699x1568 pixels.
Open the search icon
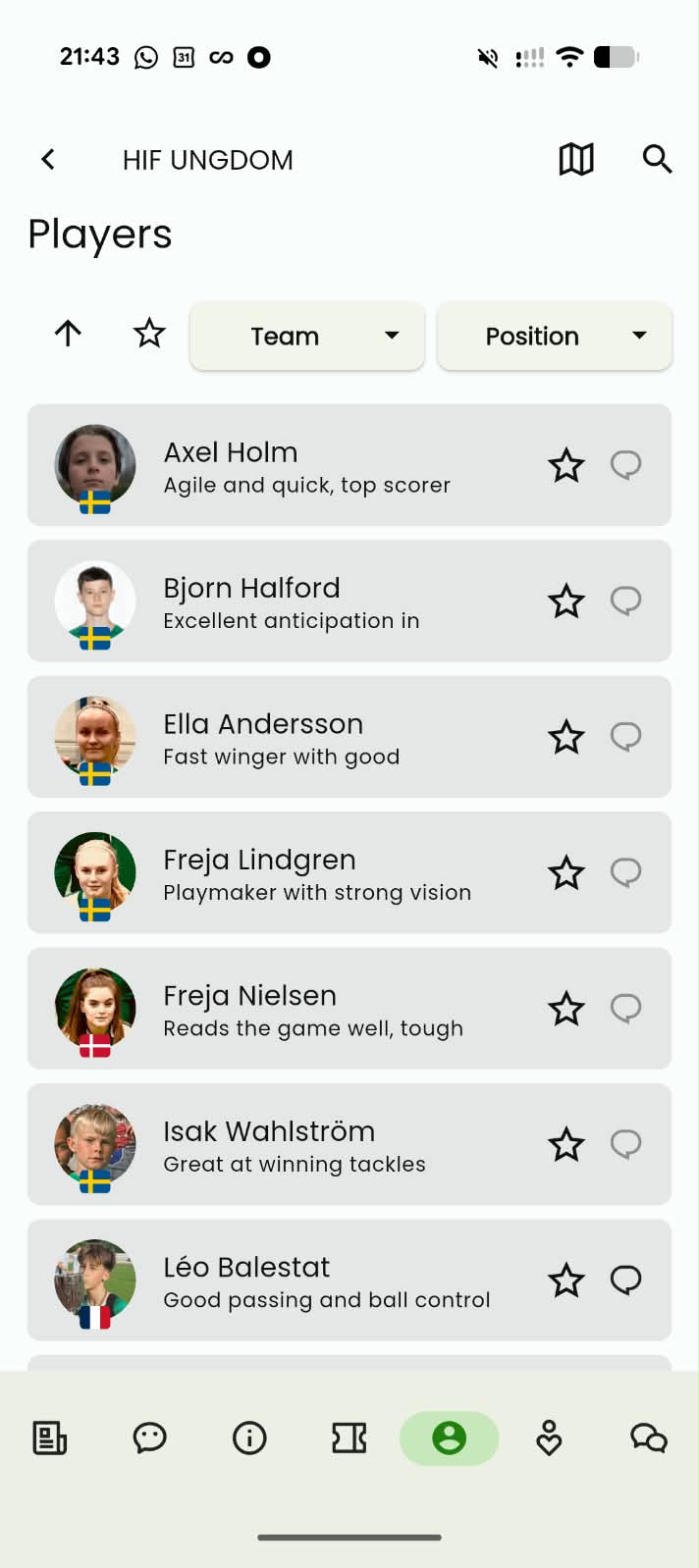pyautogui.click(x=657, y=159)
